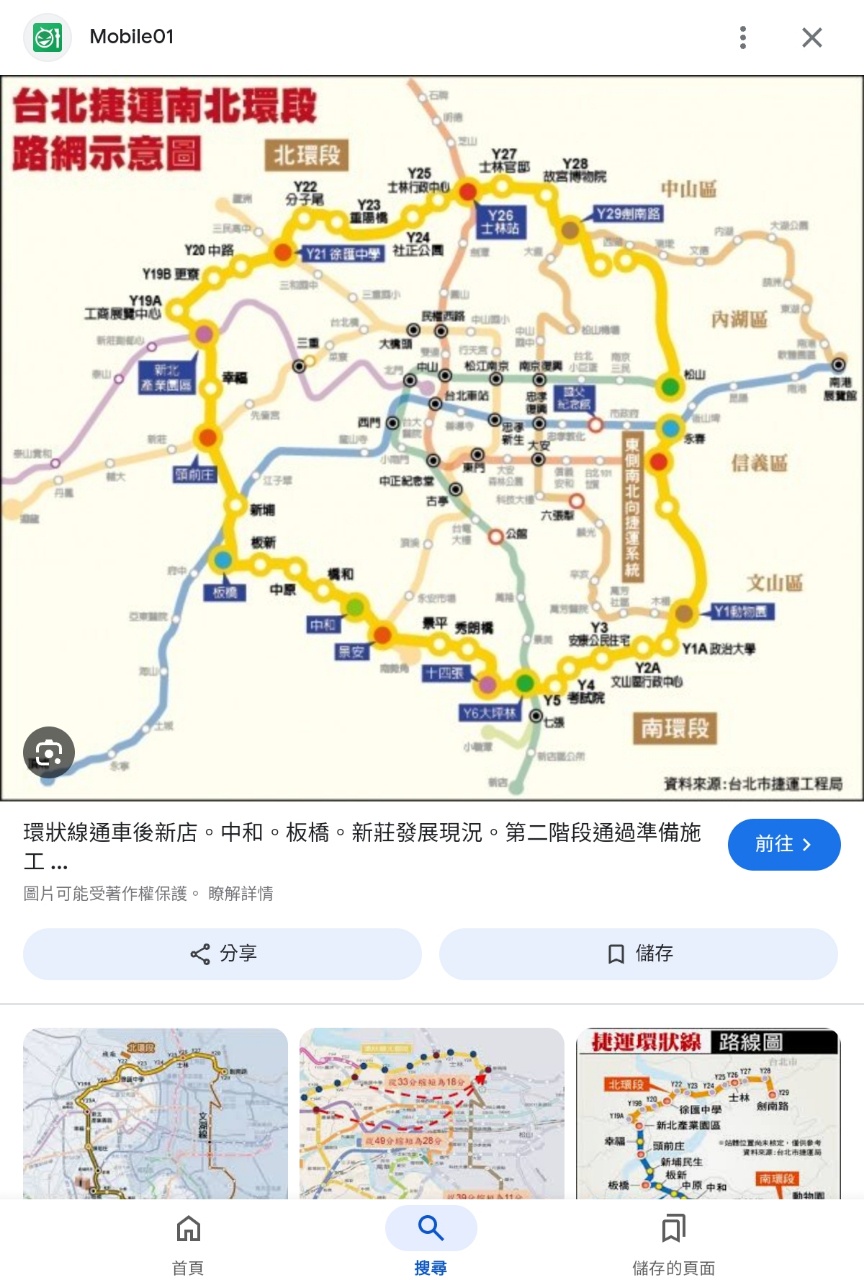Close the image viewer
864x1280 pixels.
tap(812, 38)
